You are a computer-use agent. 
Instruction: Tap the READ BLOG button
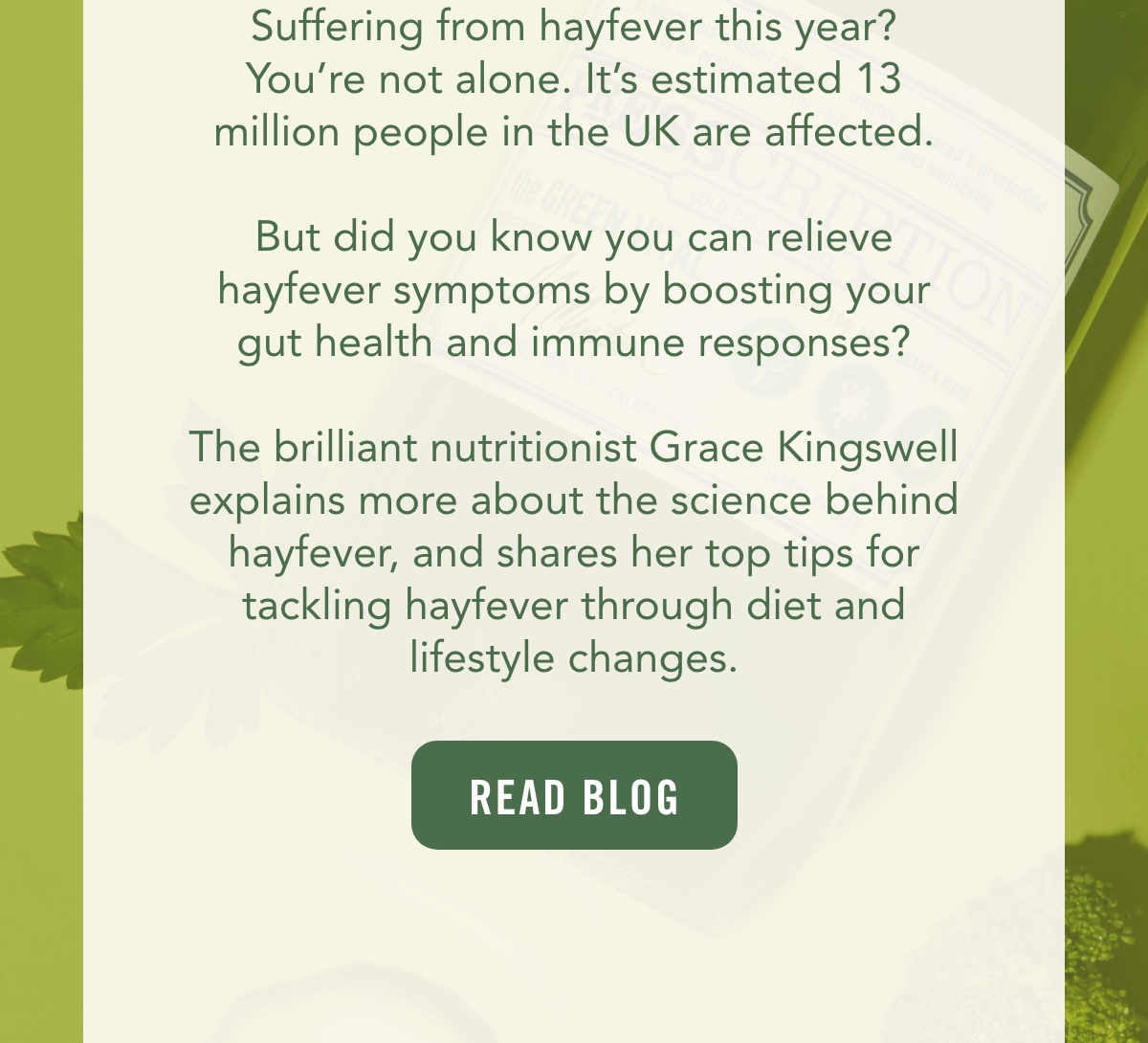pos(574,795)
